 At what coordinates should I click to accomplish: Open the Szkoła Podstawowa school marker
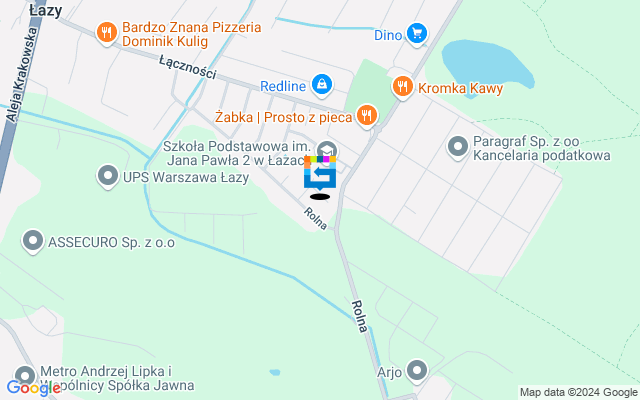[326, 151]
